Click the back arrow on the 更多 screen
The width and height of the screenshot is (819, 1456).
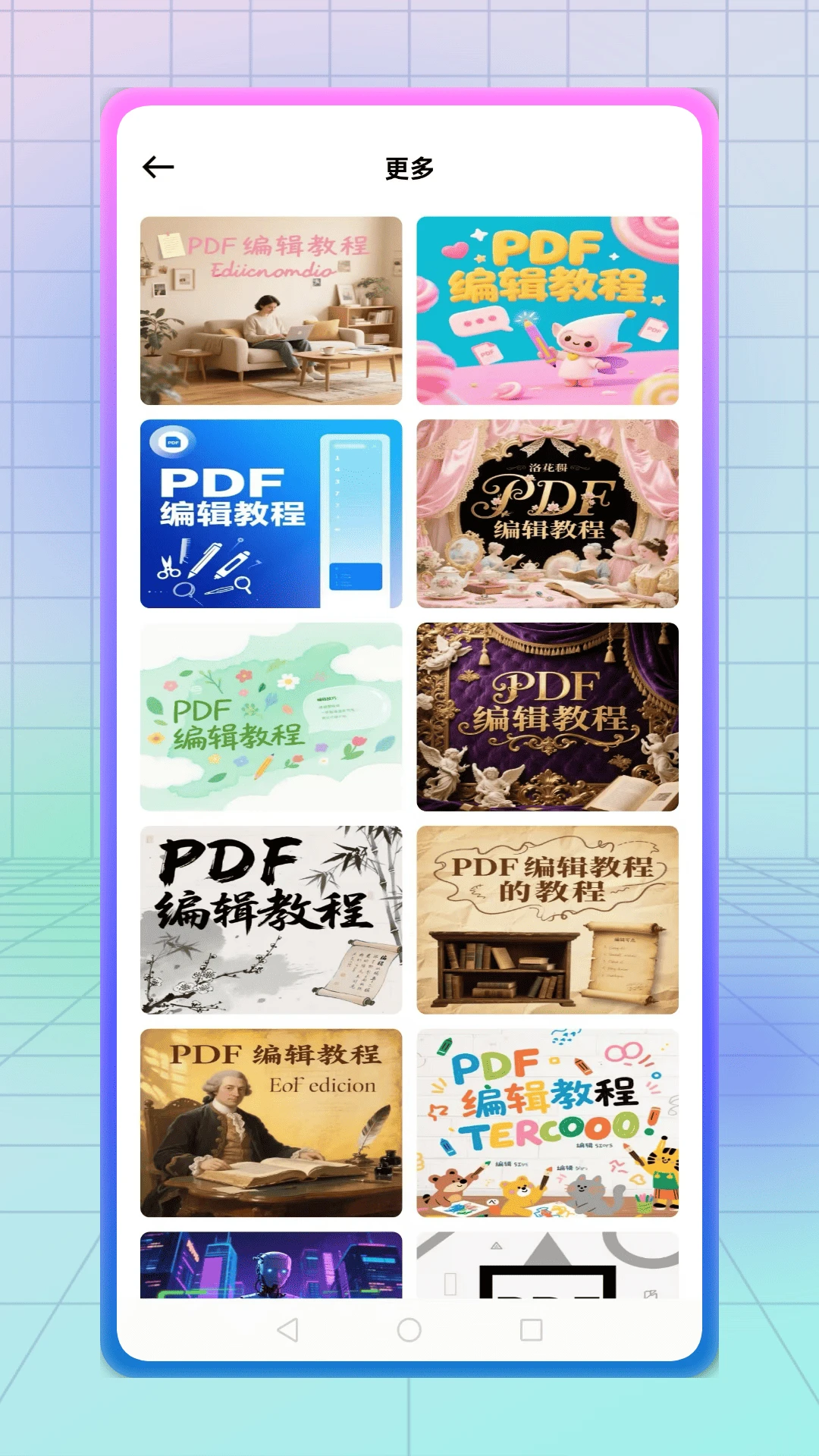click(157, 167)
